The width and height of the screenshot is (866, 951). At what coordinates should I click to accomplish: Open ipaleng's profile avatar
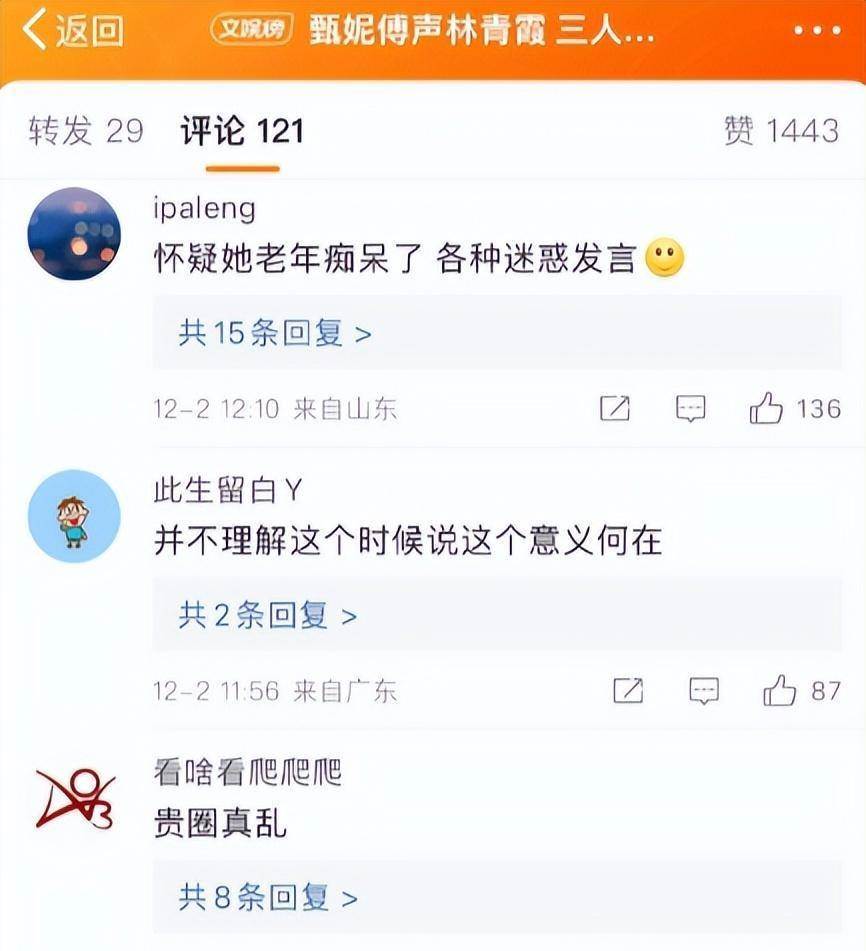coord(74,234)
